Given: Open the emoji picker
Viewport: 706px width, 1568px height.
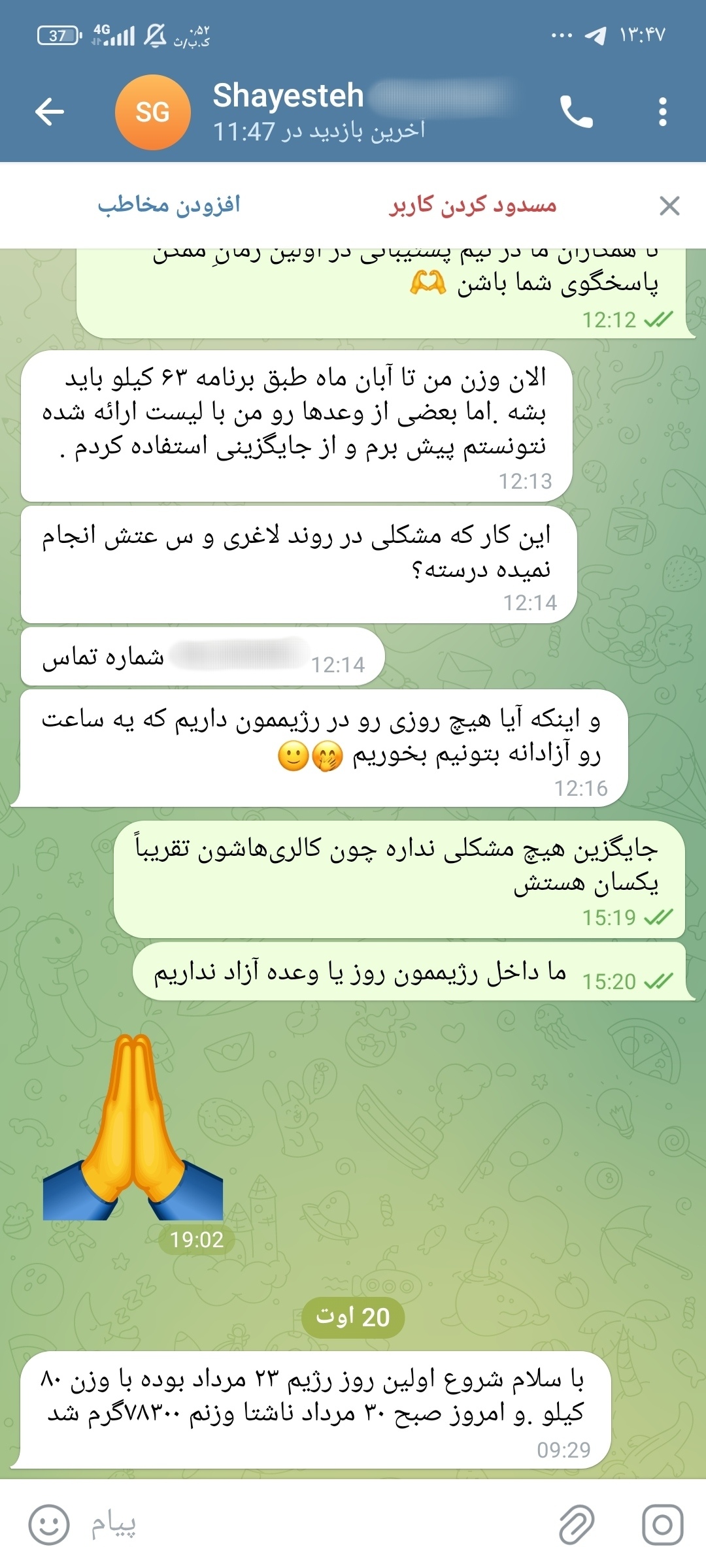Looking at the screenshot, I should [x=49, y=1525].
